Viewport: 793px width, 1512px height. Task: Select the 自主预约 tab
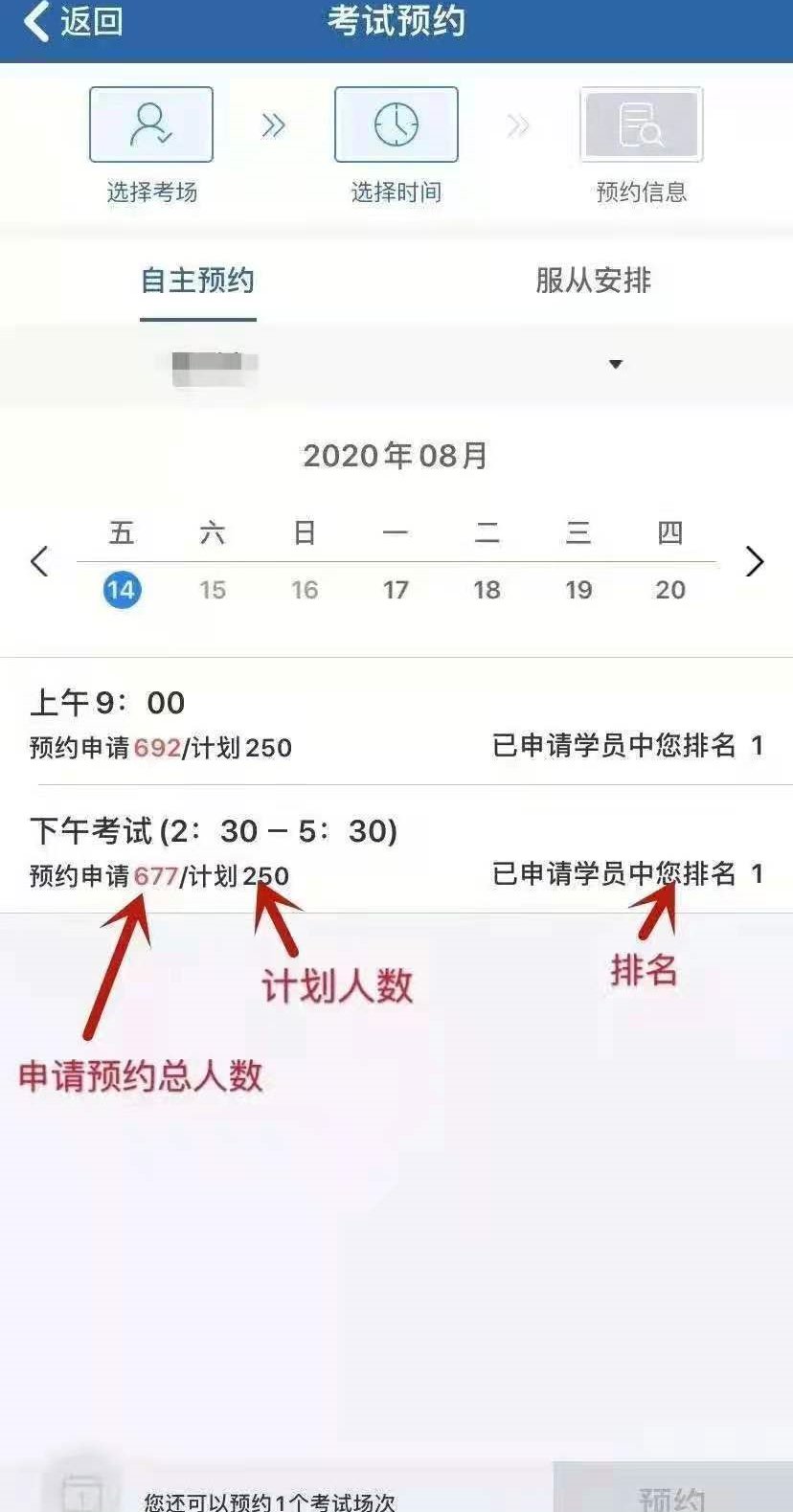(198, 281)
